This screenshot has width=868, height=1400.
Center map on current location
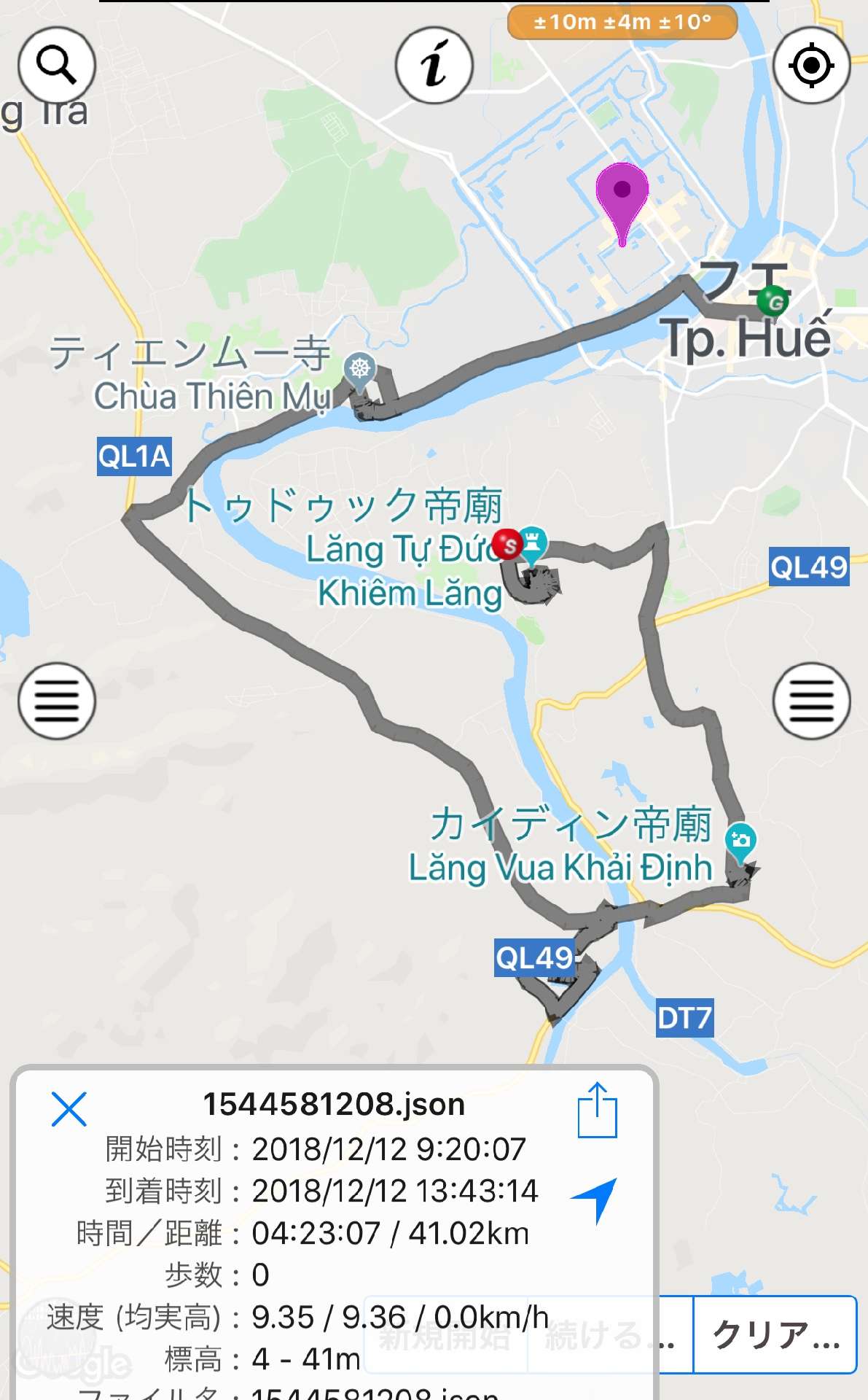click(x=811, y=65)
